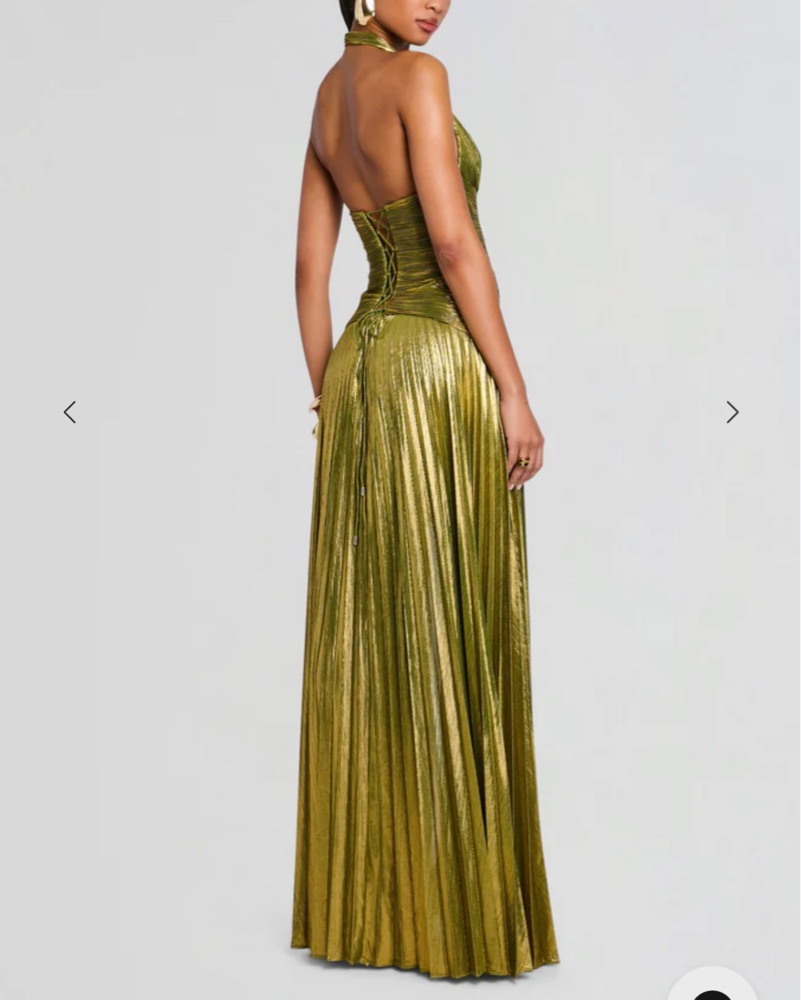The height and width of the screenshot is (1000, 801).
Task: Show the previous product photo
Action: 69,412
